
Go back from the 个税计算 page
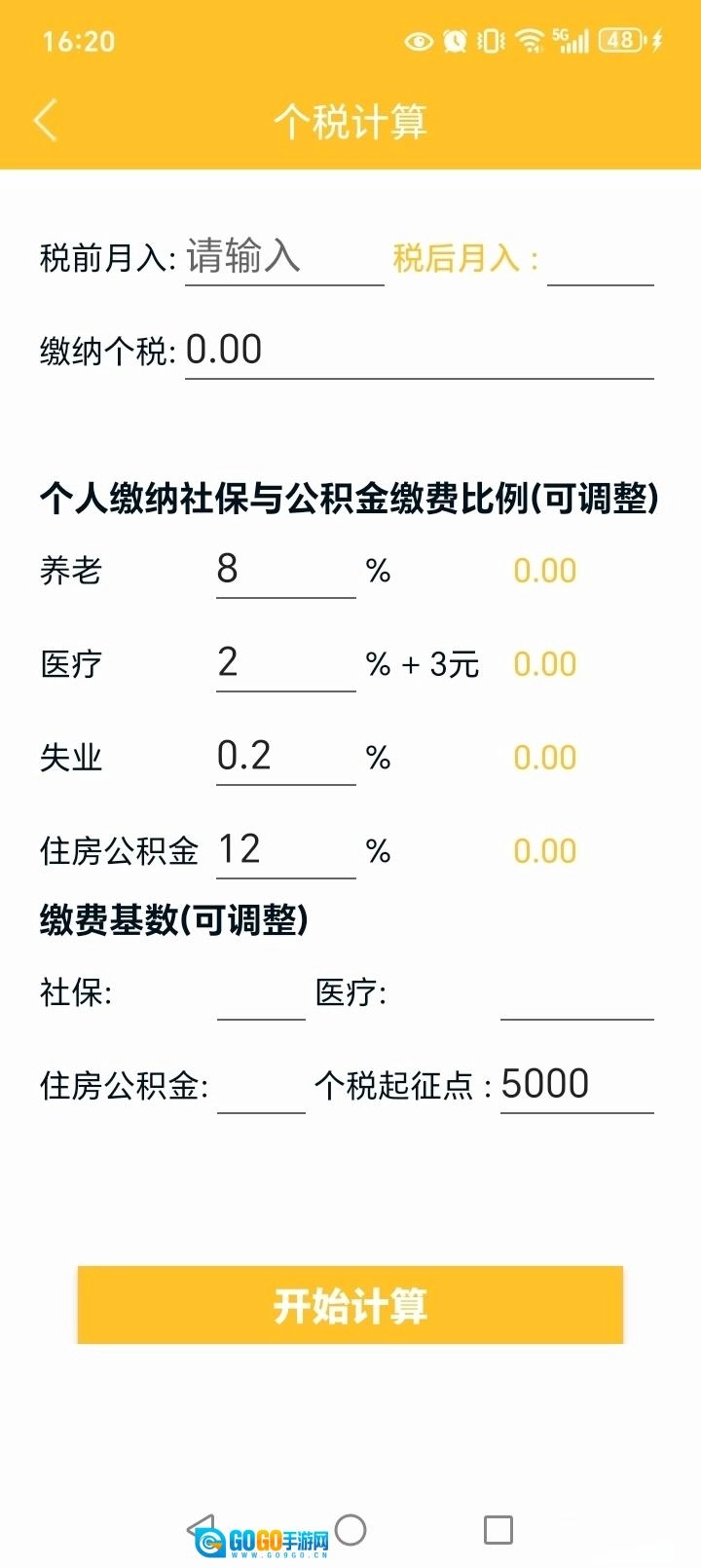[46, 121]
